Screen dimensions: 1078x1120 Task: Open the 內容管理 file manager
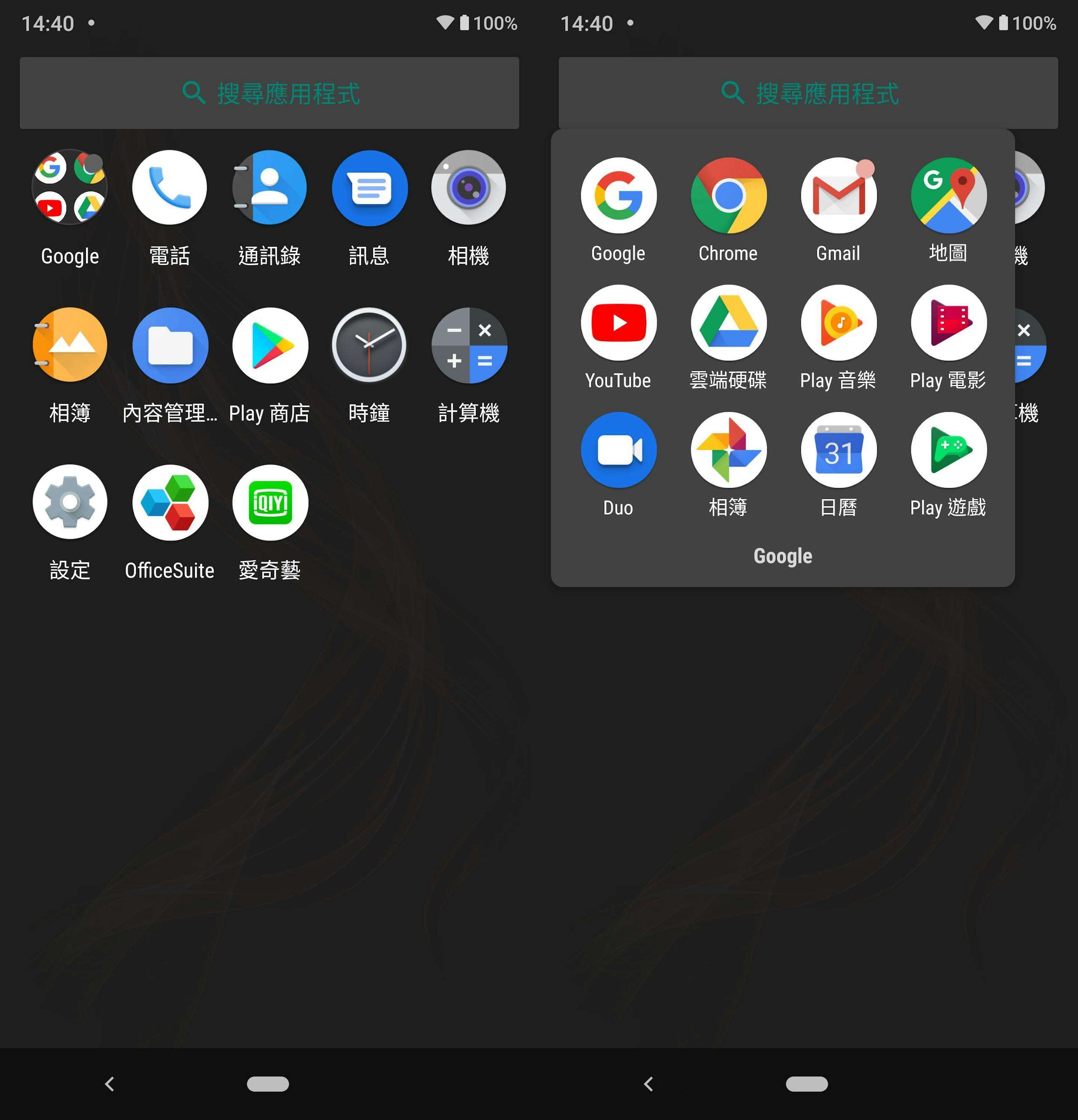[170, 345]
